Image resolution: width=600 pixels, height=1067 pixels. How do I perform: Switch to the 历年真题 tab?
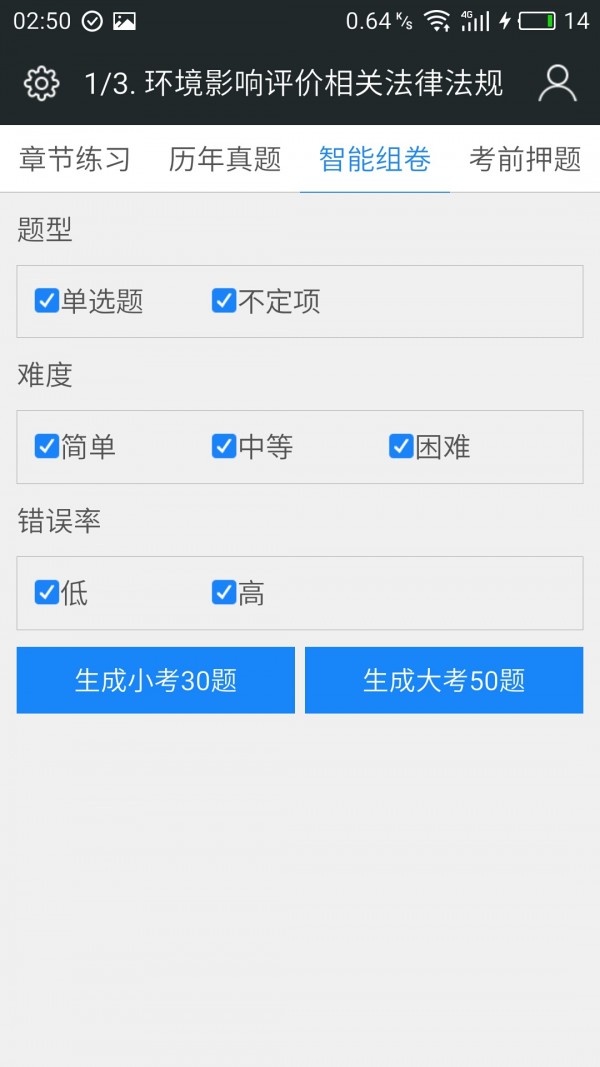pos(225,159)
